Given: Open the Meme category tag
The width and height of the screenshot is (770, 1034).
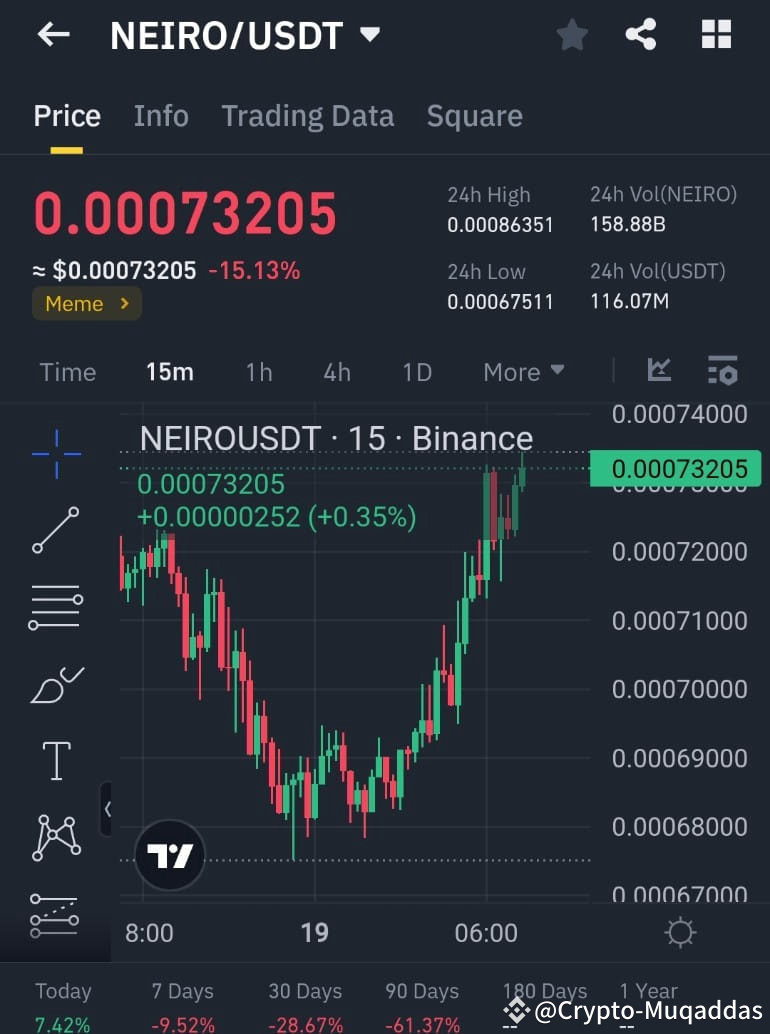Looking at the screenshot, I should pyautogui.click(x=86, y=303).
